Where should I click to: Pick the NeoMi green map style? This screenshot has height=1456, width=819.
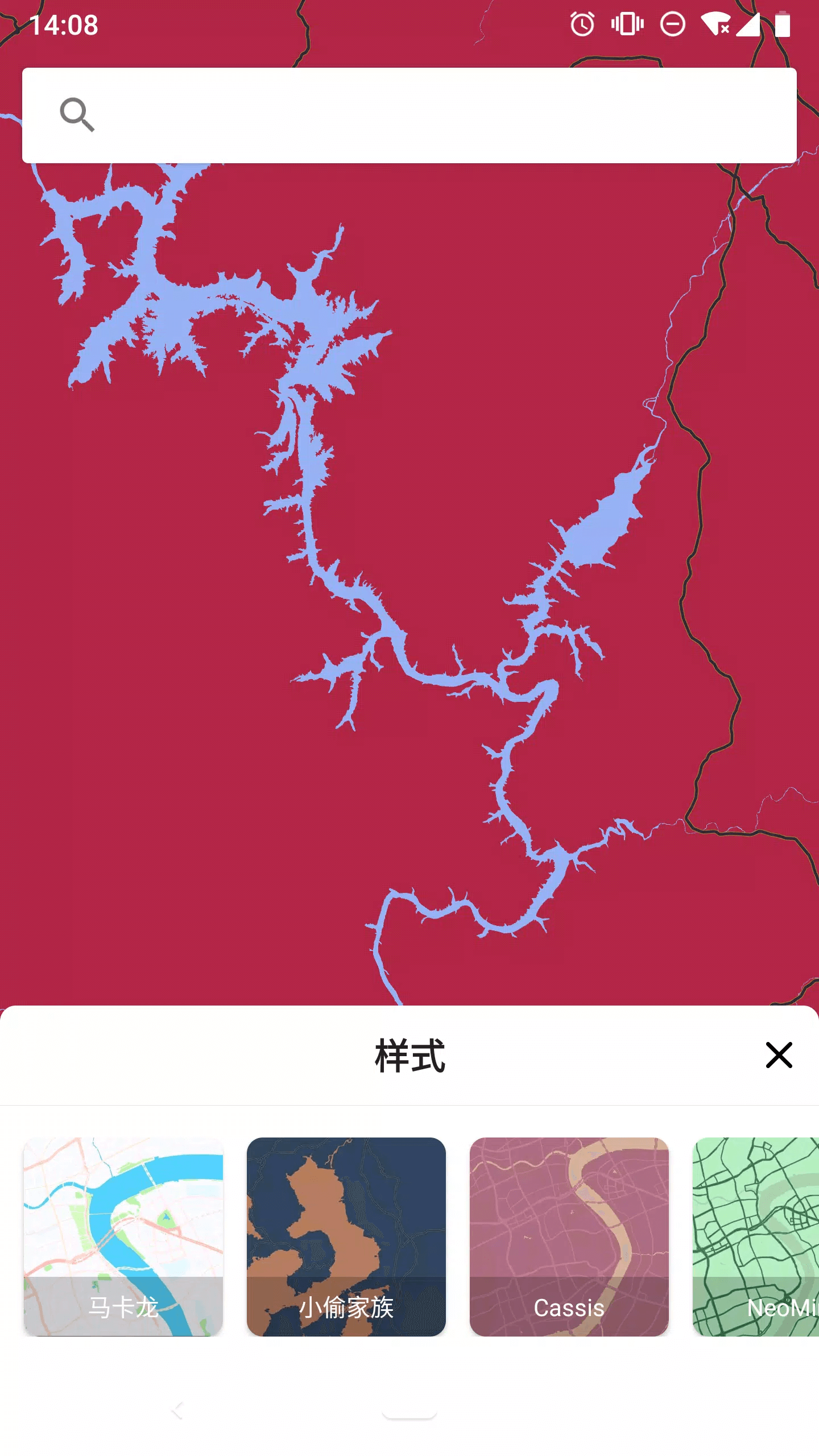pos(756,1236)
